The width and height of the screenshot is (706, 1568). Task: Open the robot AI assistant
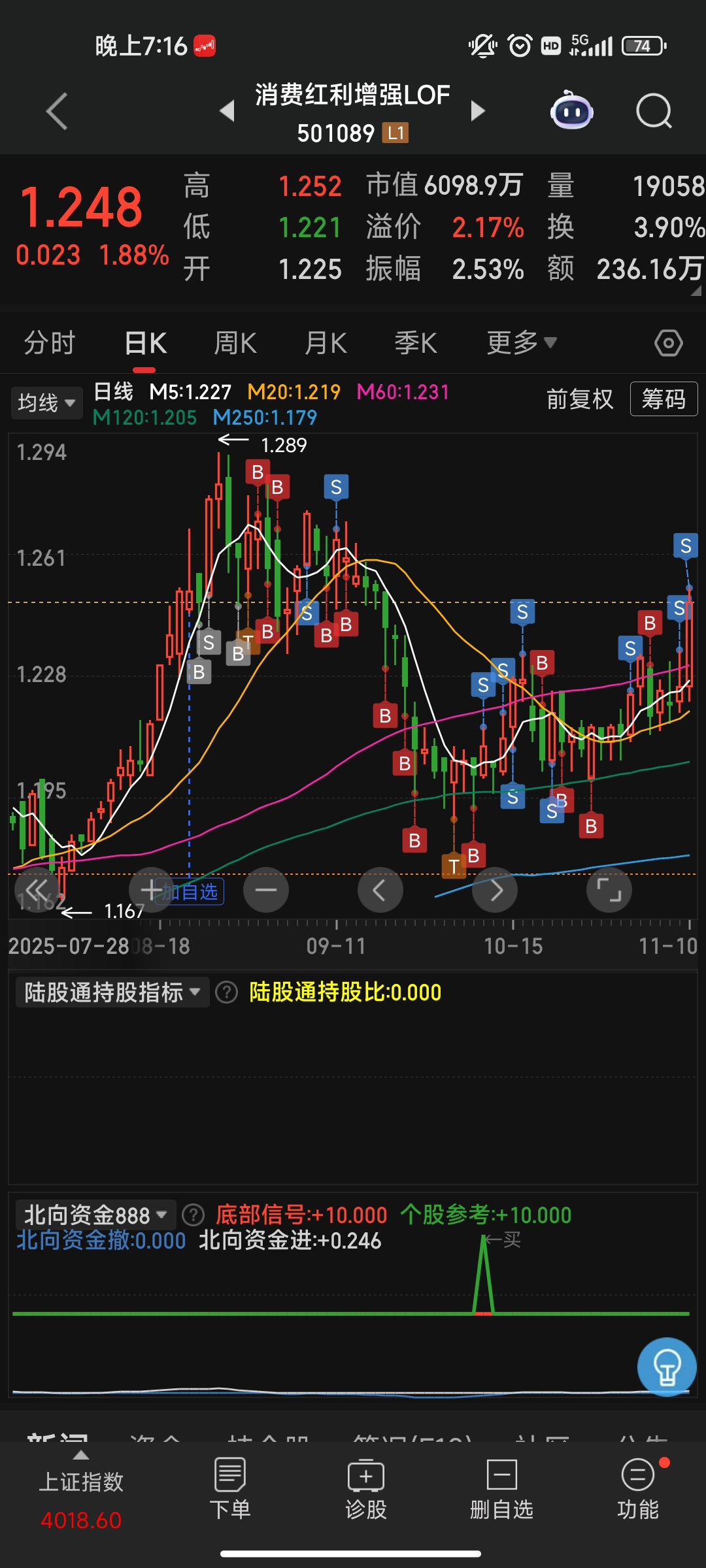[x=571, y=111]
